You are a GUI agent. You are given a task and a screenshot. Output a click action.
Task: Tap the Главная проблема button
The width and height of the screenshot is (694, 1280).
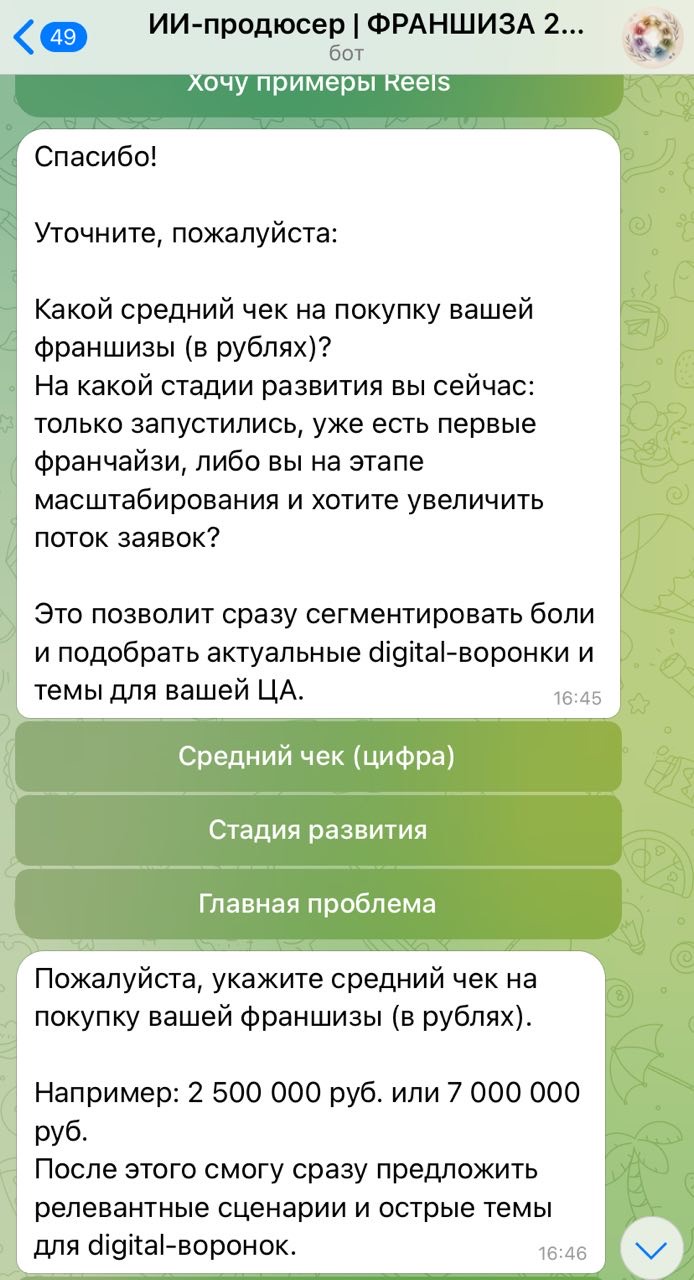[x=318, y=905]
